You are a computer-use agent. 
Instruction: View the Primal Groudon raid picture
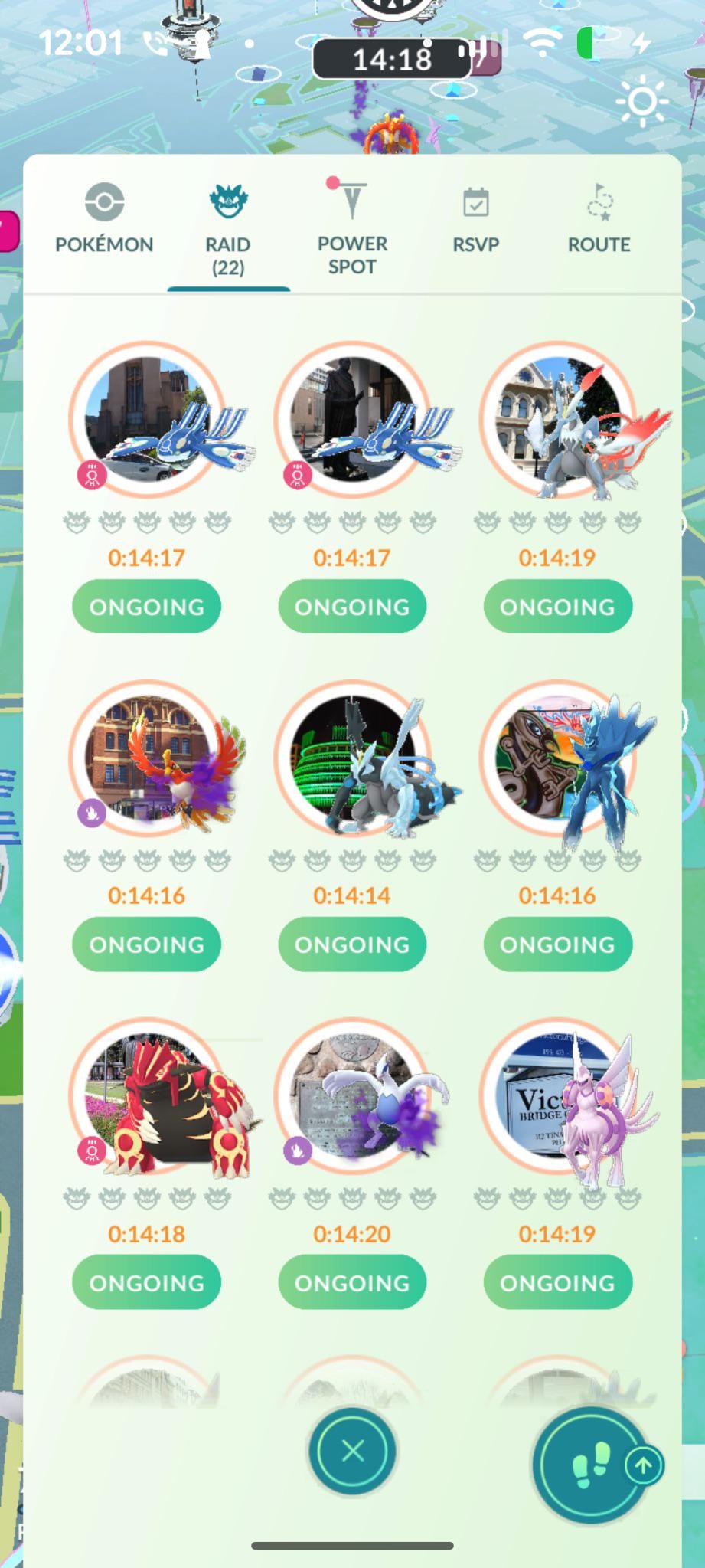pyautogui.click(x=147, y=1095)
